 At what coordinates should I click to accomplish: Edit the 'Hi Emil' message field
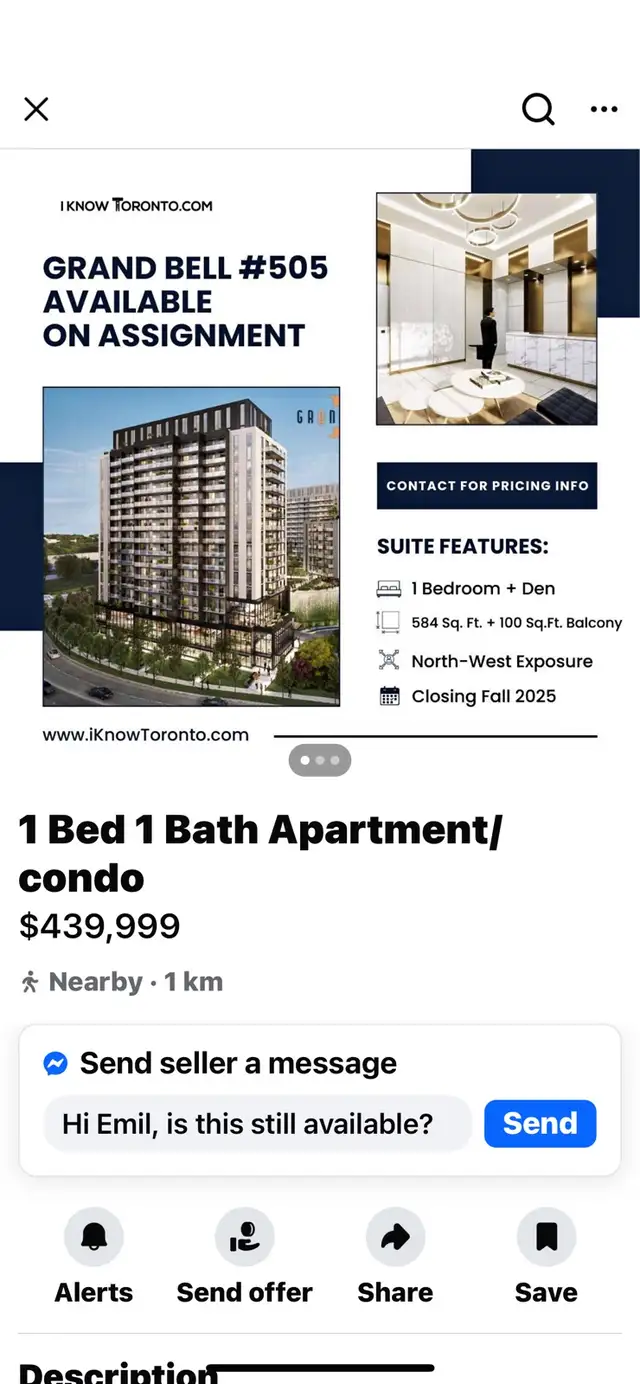pos(256,1123)
